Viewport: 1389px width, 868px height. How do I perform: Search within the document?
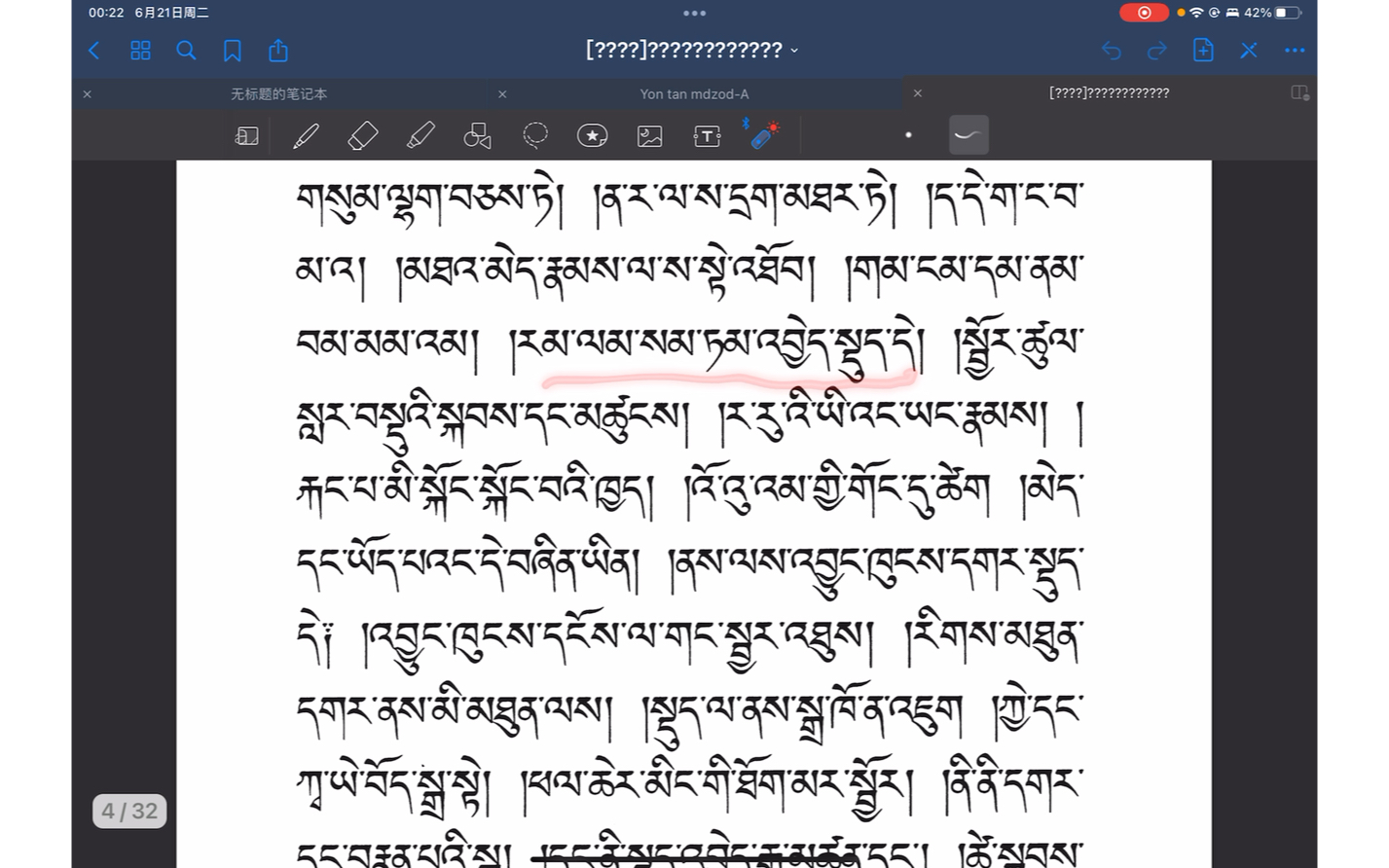tap(186, 51)
